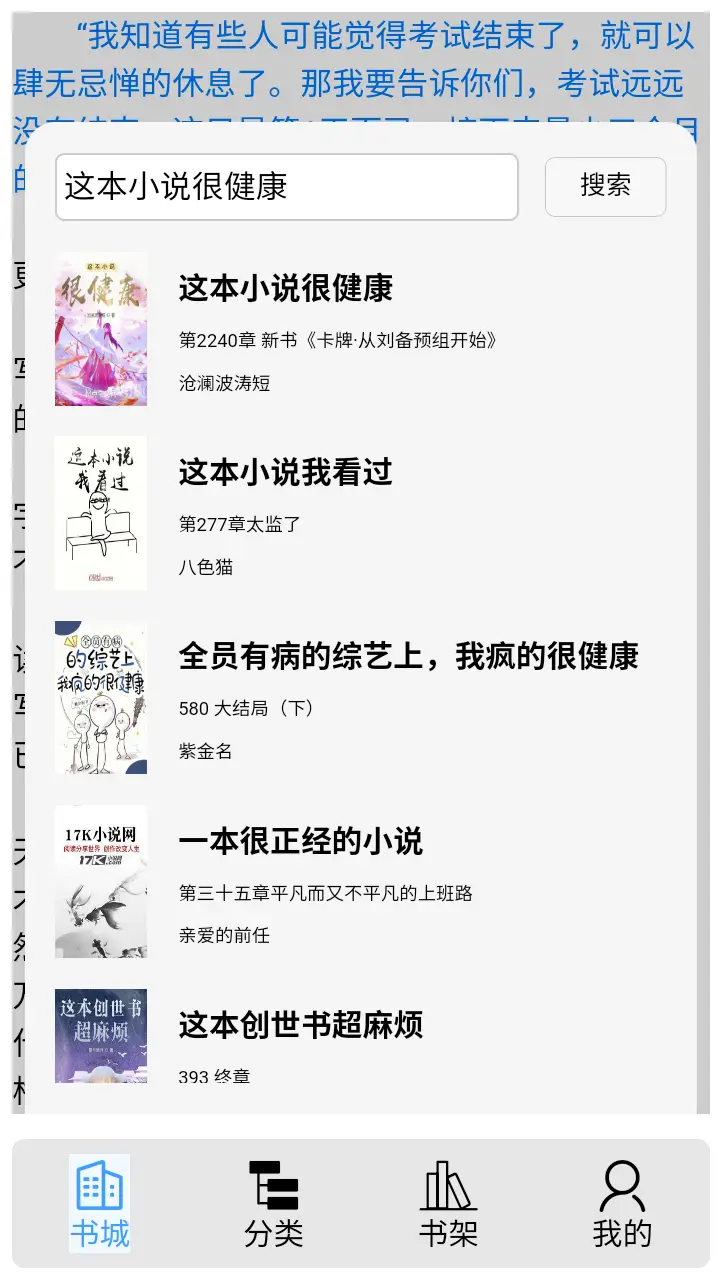The image size is (720, 1280).
Task: Switch to the 分类 tab
Action: 273,1204
